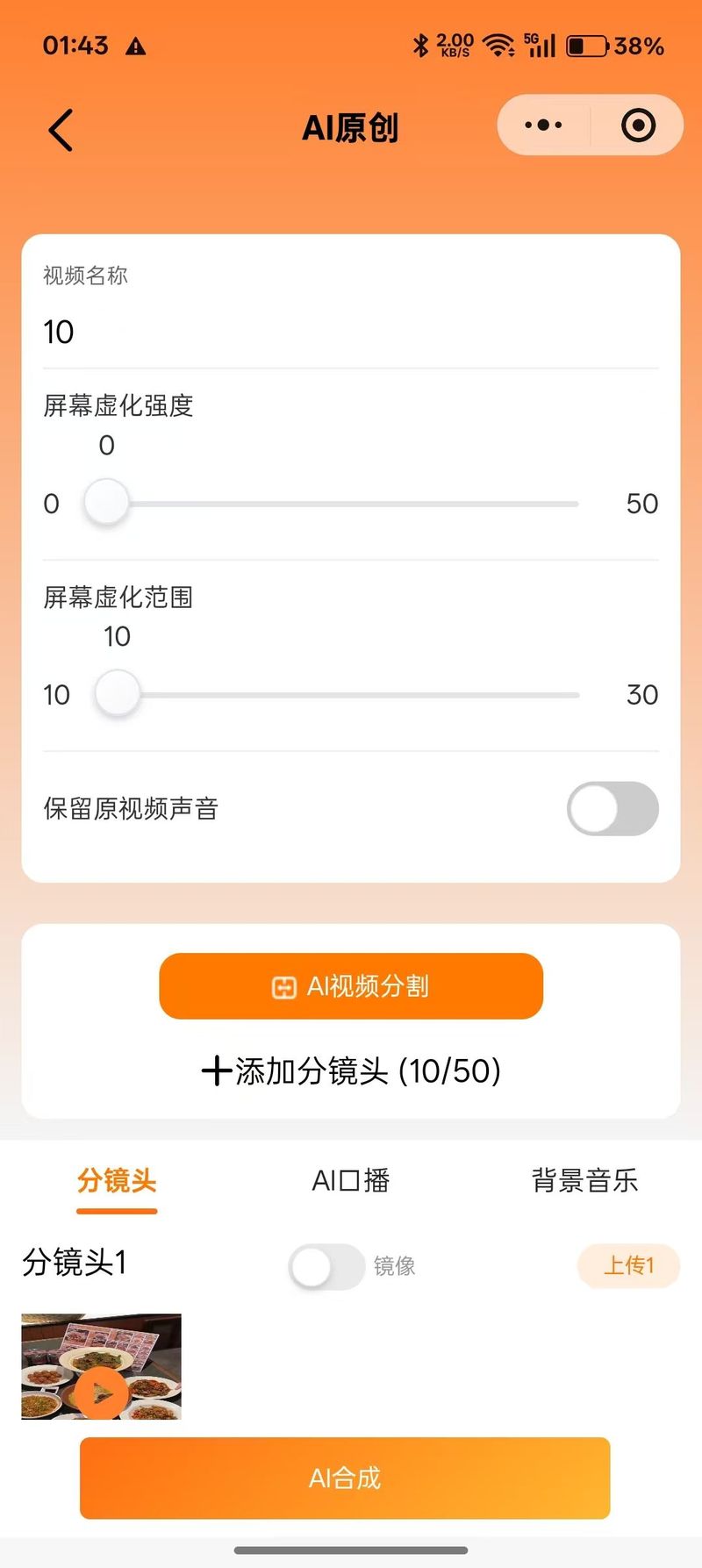Viewport: 702px width, 1568px height.
Task: Switch to the AI口播 tab
Action: pos(351,1181)
